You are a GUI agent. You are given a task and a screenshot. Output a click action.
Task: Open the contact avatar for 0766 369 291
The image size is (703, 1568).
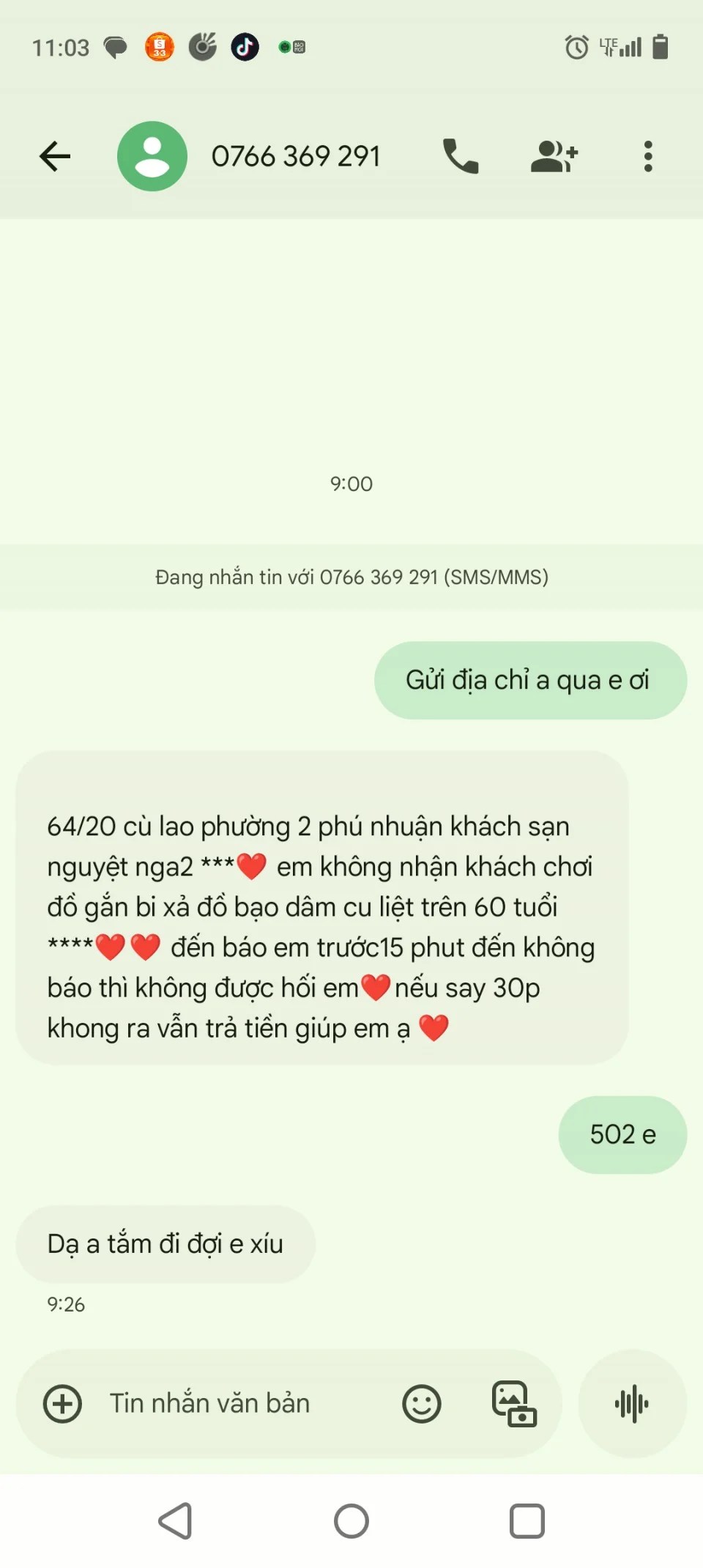point(152,156)
